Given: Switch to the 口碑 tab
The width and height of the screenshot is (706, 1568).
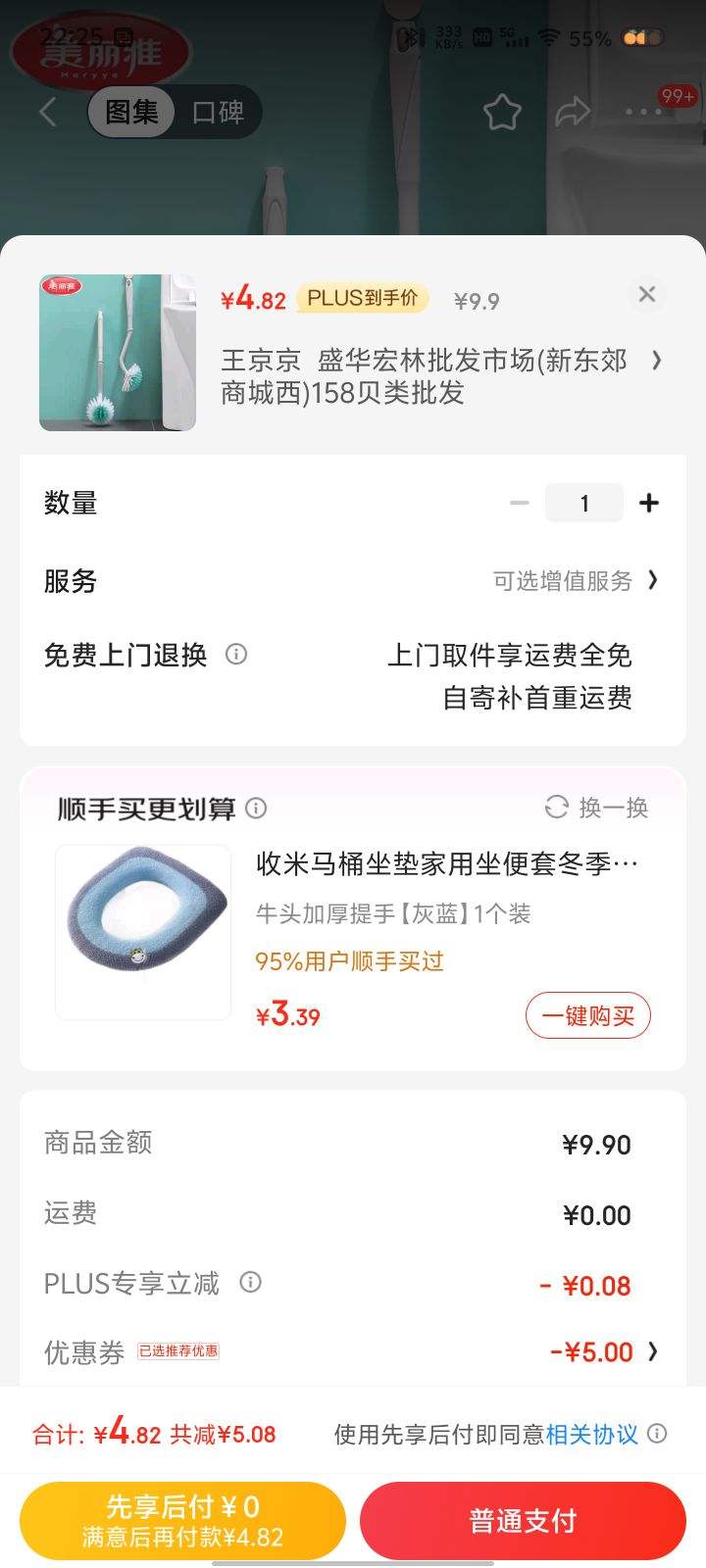Looking at the screenshot, I should click(x=218, y=112).
